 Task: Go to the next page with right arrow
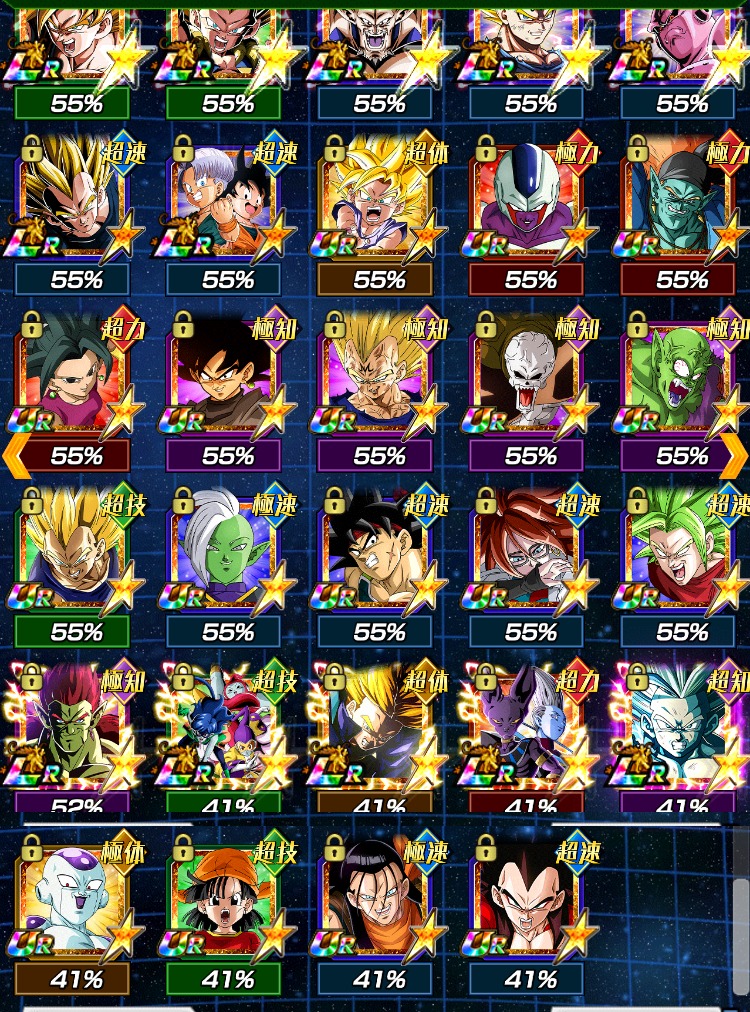736,456
